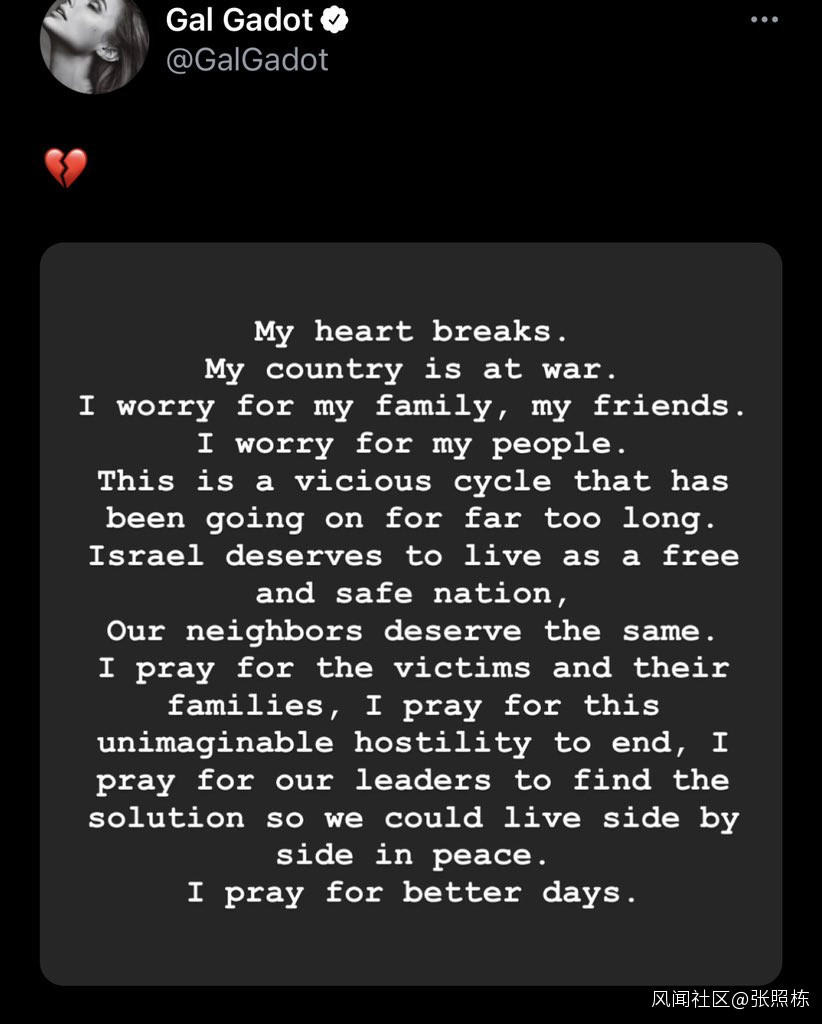The height and width of the screenshot is (1024, 822).
Task: Open Gal Gadot's profile picture
Action: [94, 43]
